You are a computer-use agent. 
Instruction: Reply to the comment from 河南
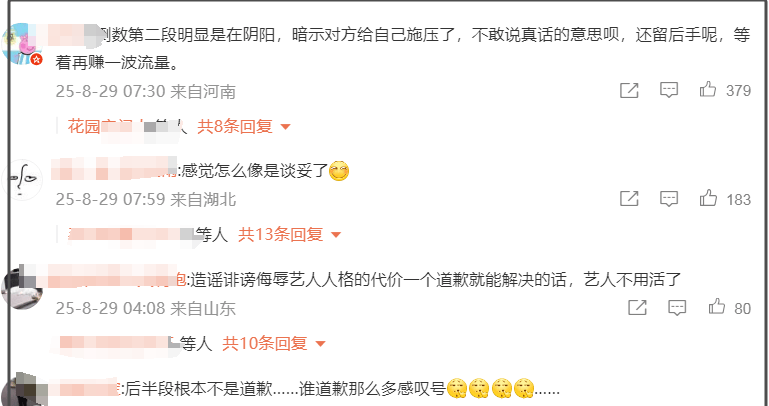point(669,91)
